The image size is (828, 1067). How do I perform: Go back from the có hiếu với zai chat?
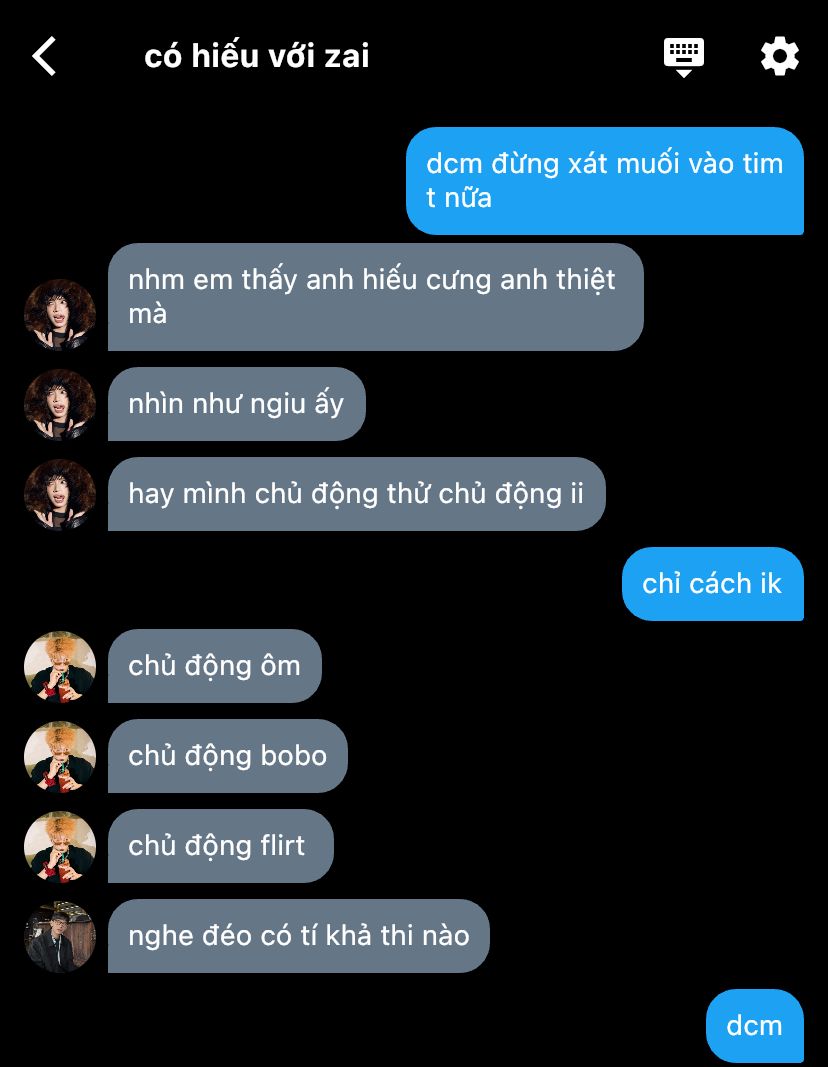[45, 56]
